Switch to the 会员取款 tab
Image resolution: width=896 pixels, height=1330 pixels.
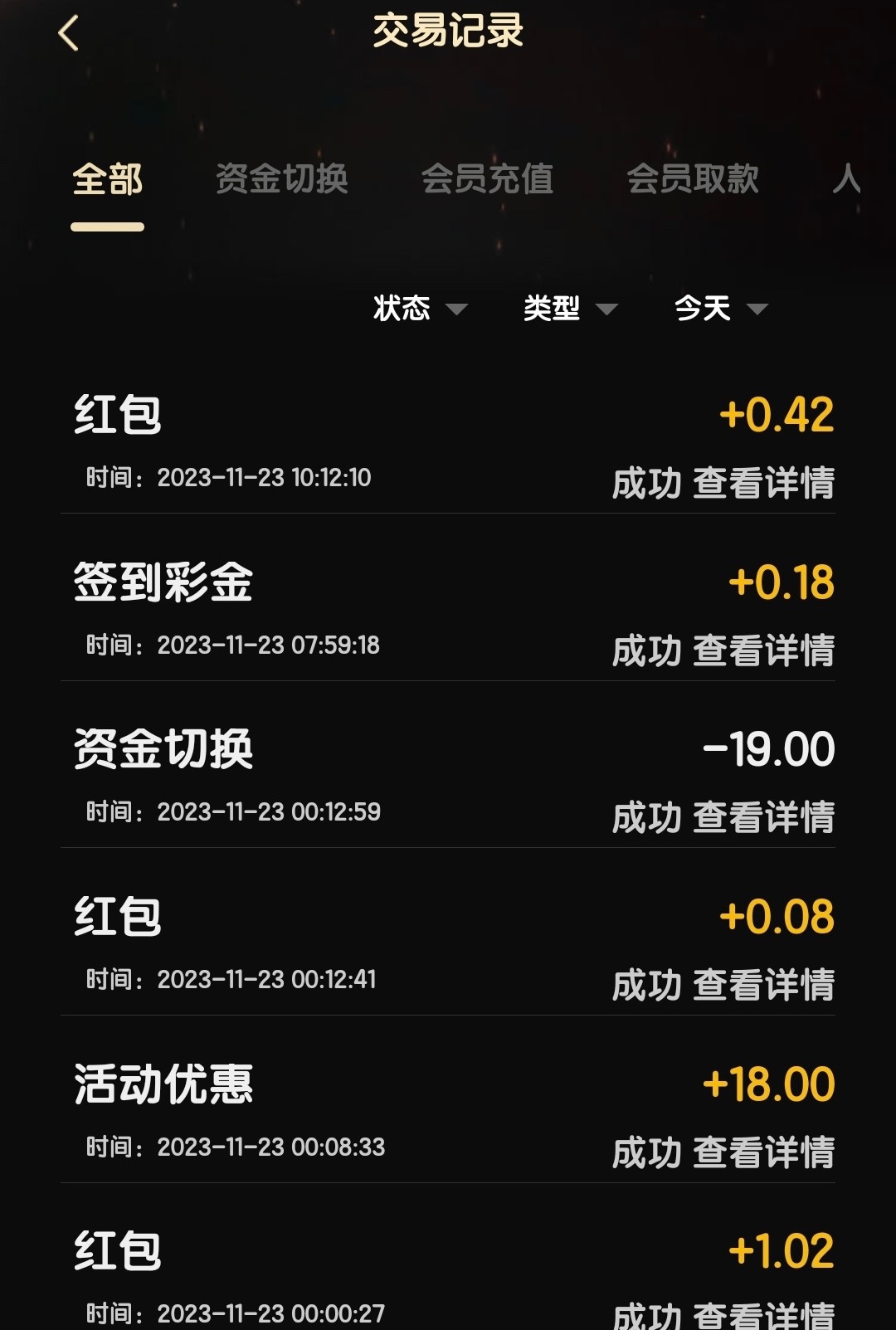(693, 179)
